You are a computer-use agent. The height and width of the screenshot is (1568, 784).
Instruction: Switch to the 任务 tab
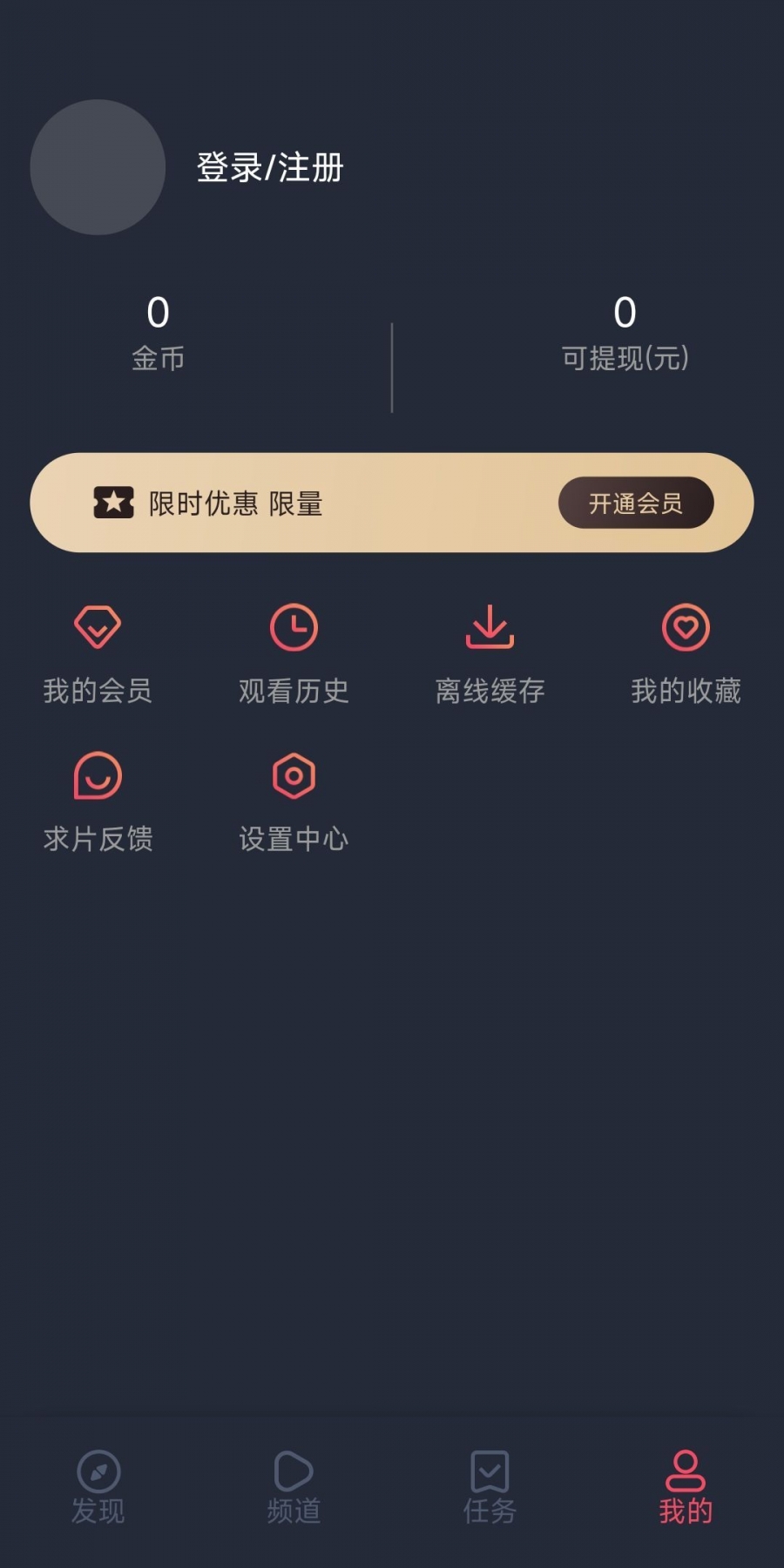[x=490, y=1487]
